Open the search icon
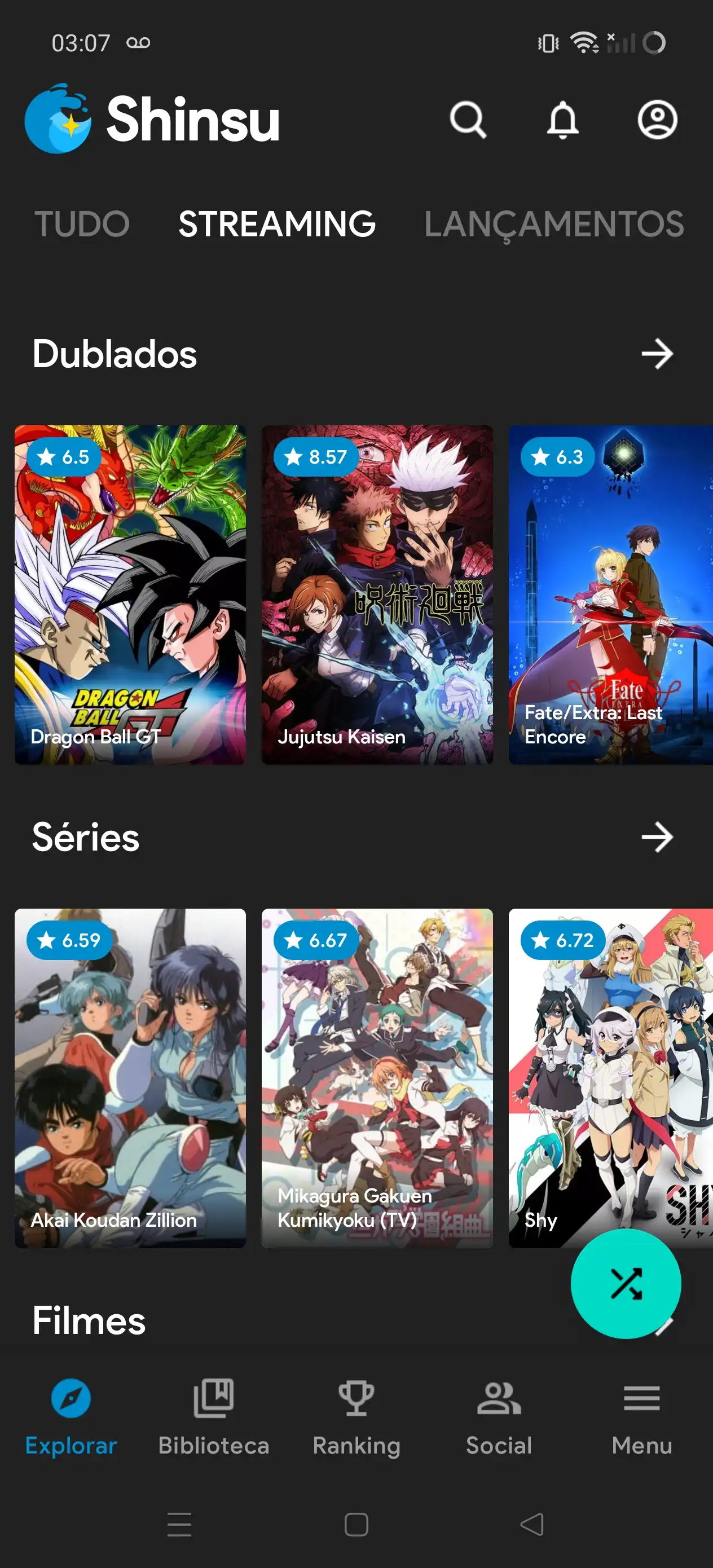The height and width of the screenshot is (1568, 713). [x=468, y=120]
